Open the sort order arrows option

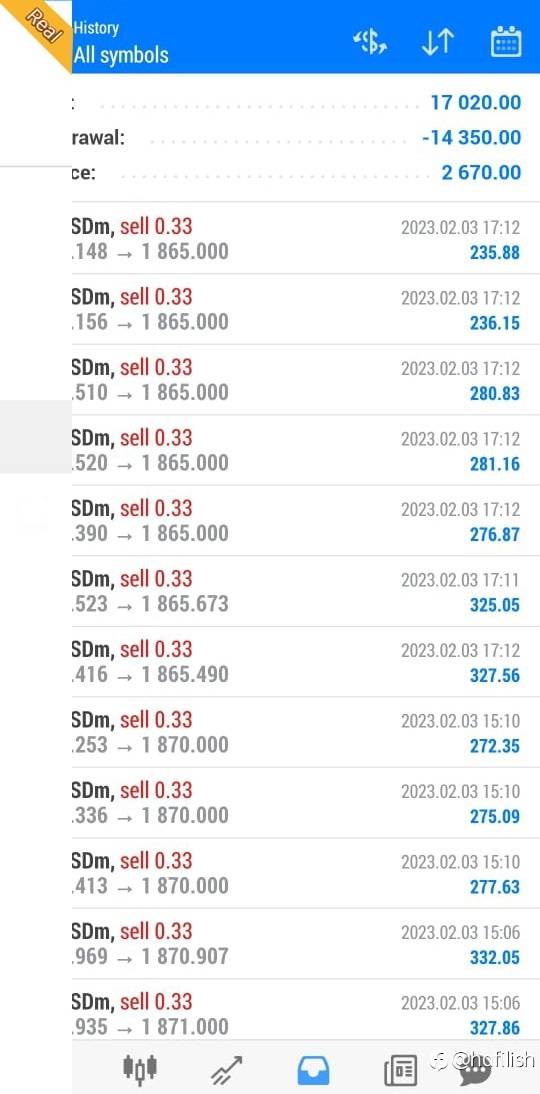point(438,42)
